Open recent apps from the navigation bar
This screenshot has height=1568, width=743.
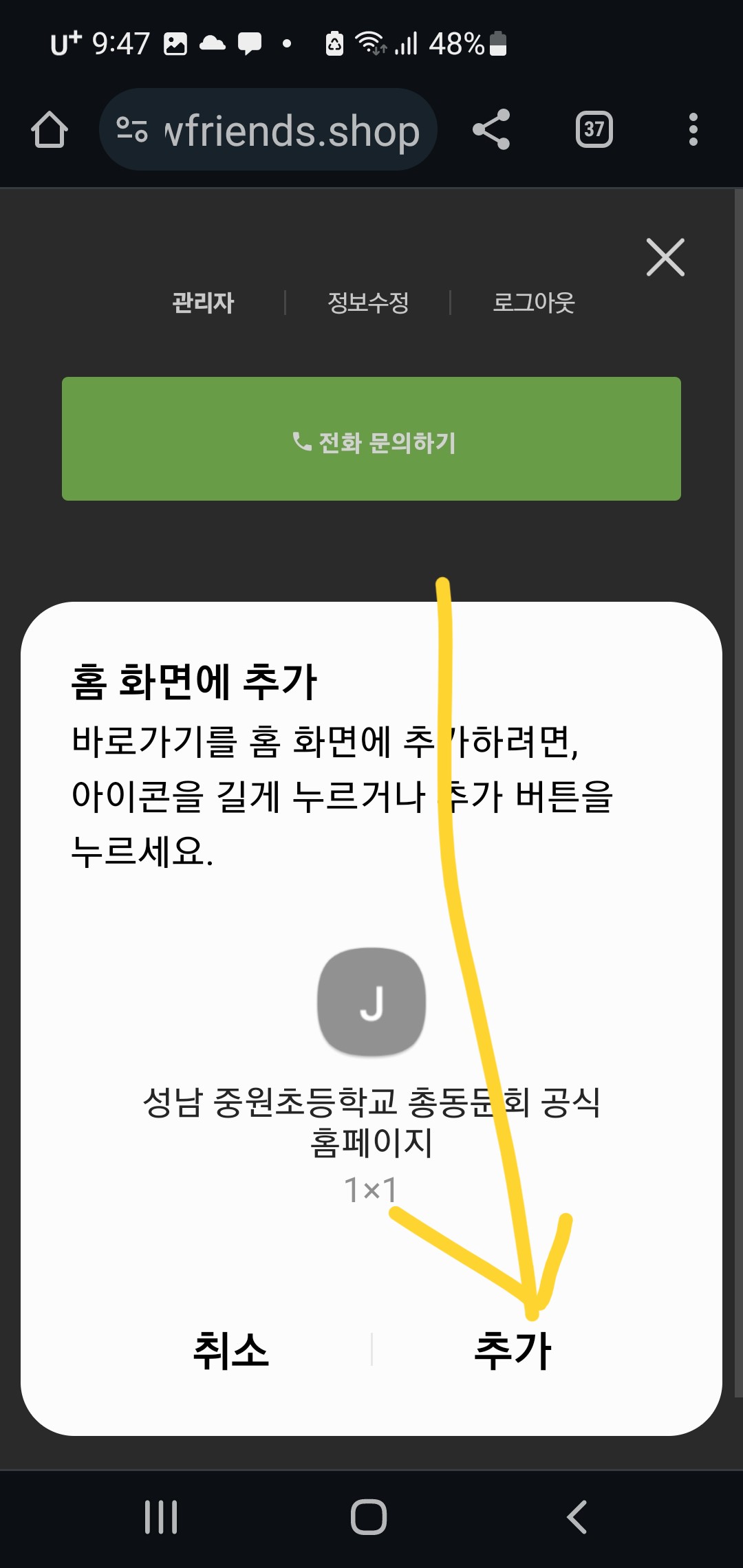coord(161,1517)
